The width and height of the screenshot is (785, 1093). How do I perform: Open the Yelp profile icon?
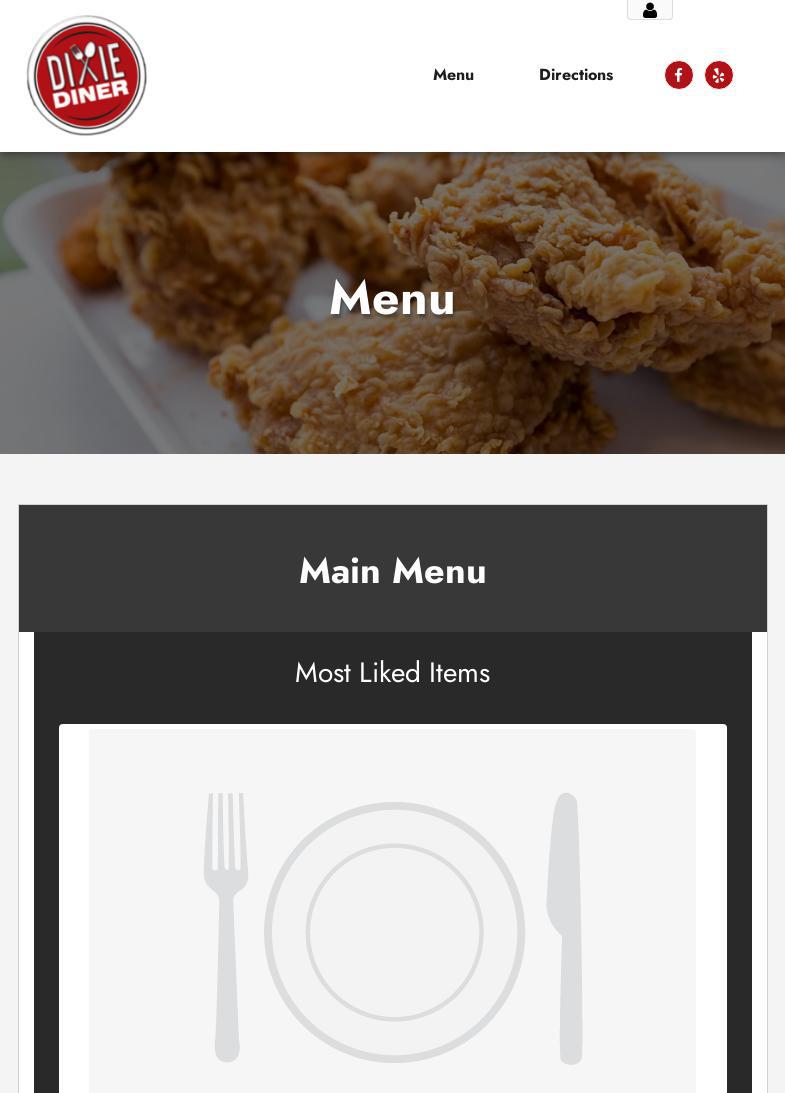click(x=719, y=75)
